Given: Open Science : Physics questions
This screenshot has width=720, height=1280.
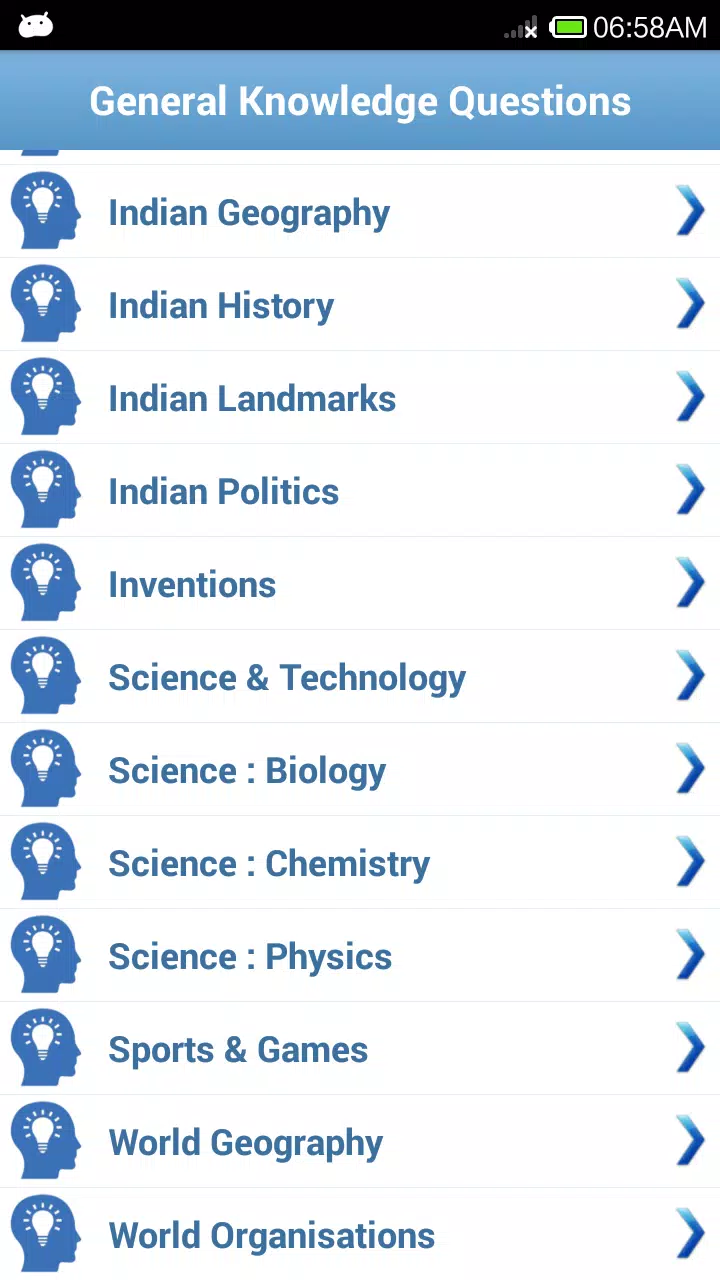Looking at the screenshot, I should (360, 956).
